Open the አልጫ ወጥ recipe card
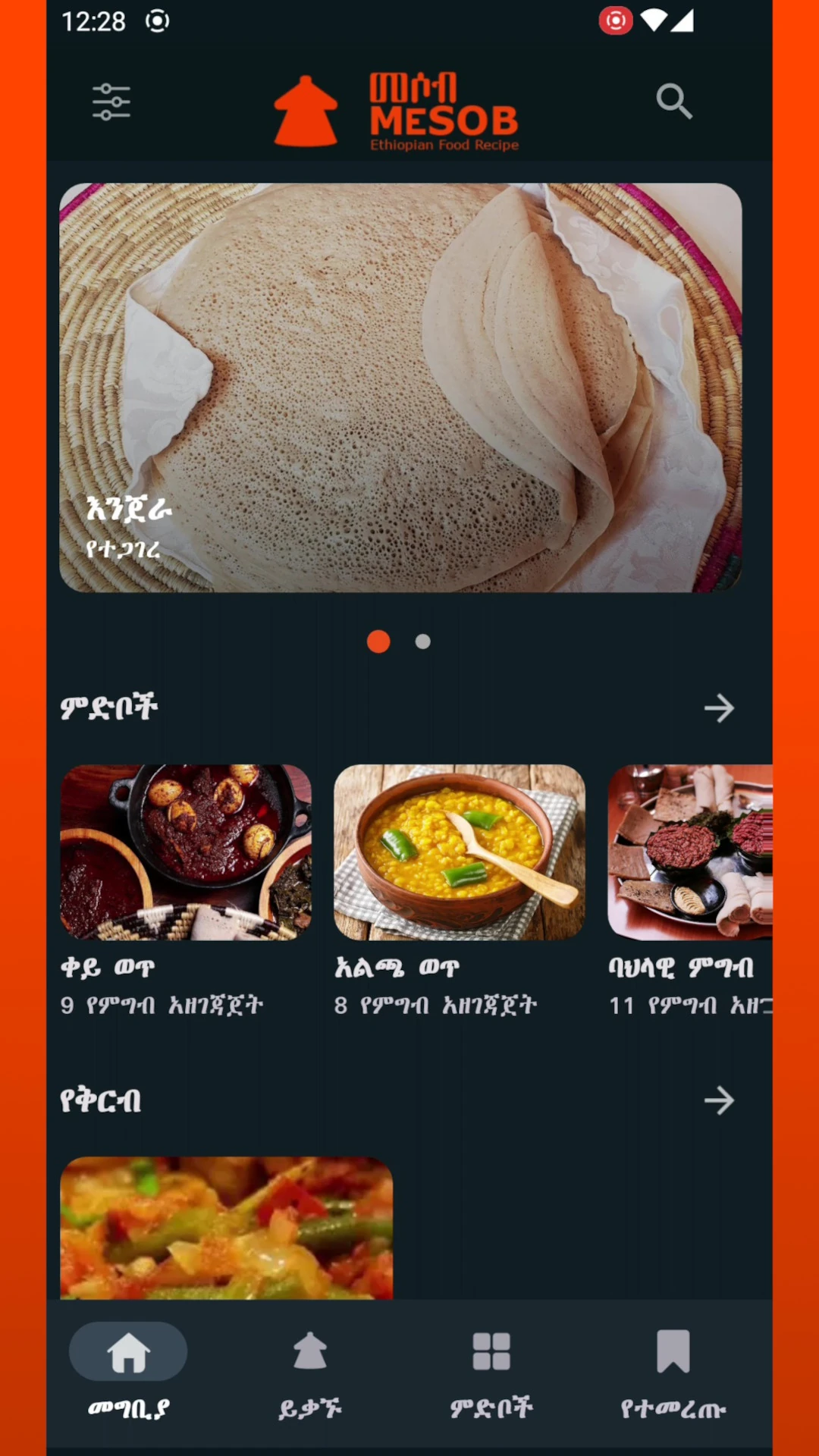 click(460, 852)
